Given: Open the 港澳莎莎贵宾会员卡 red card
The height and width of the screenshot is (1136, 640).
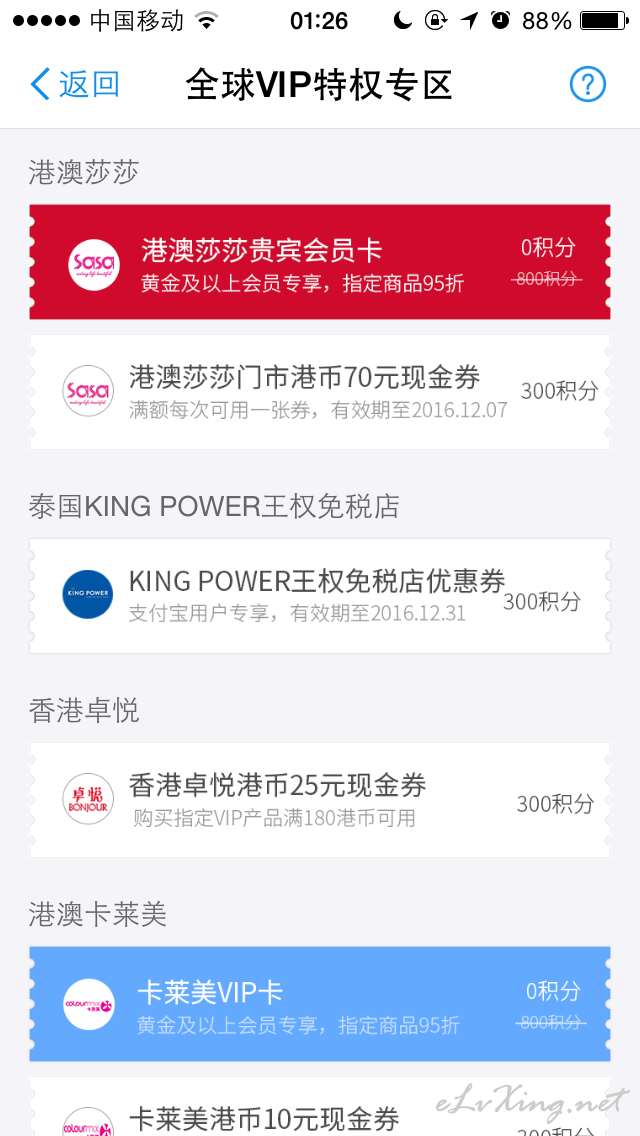Looking at the screenshot, I should coord(320,262).
